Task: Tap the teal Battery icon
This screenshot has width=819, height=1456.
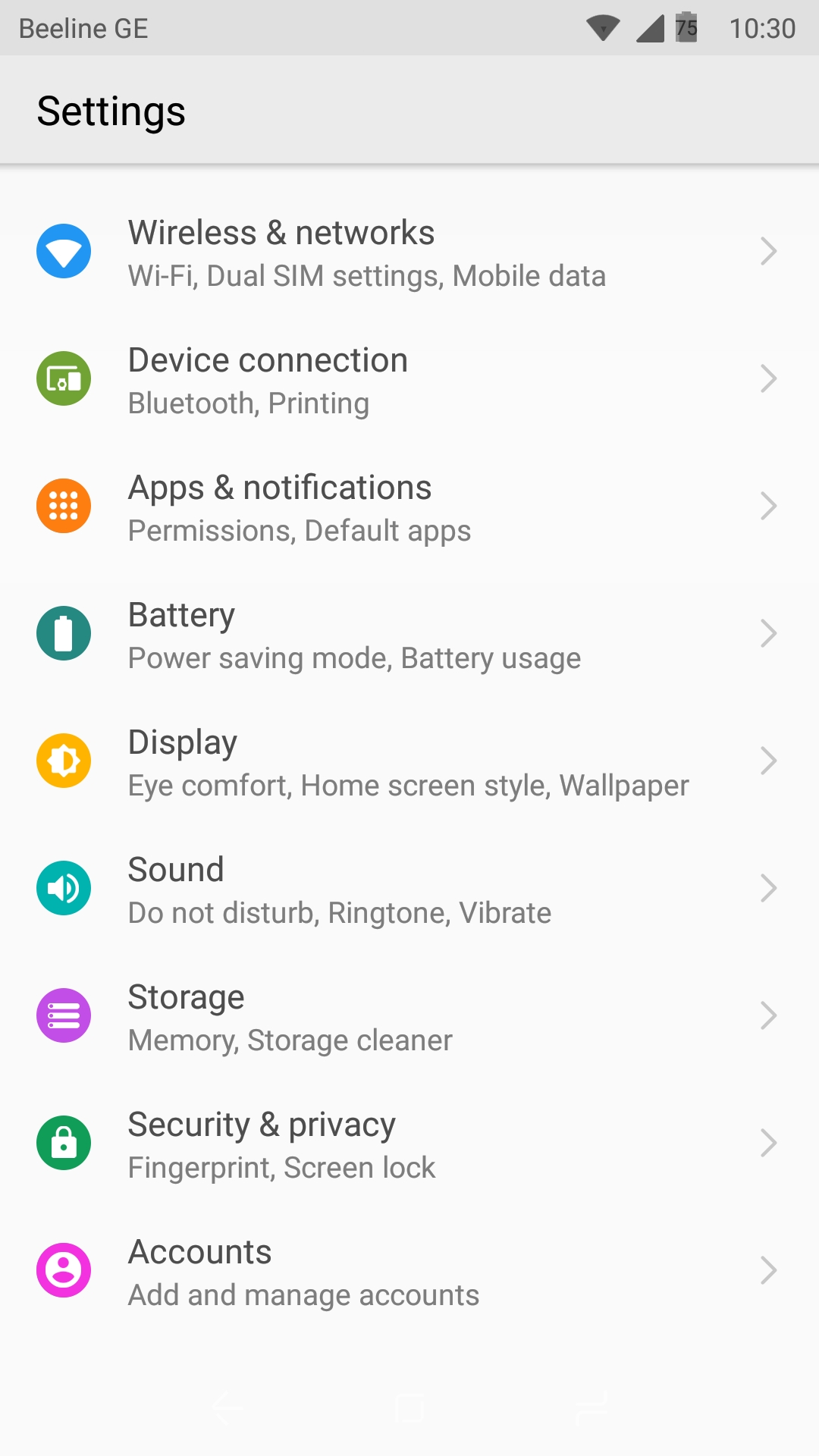Action: (64, 632)
